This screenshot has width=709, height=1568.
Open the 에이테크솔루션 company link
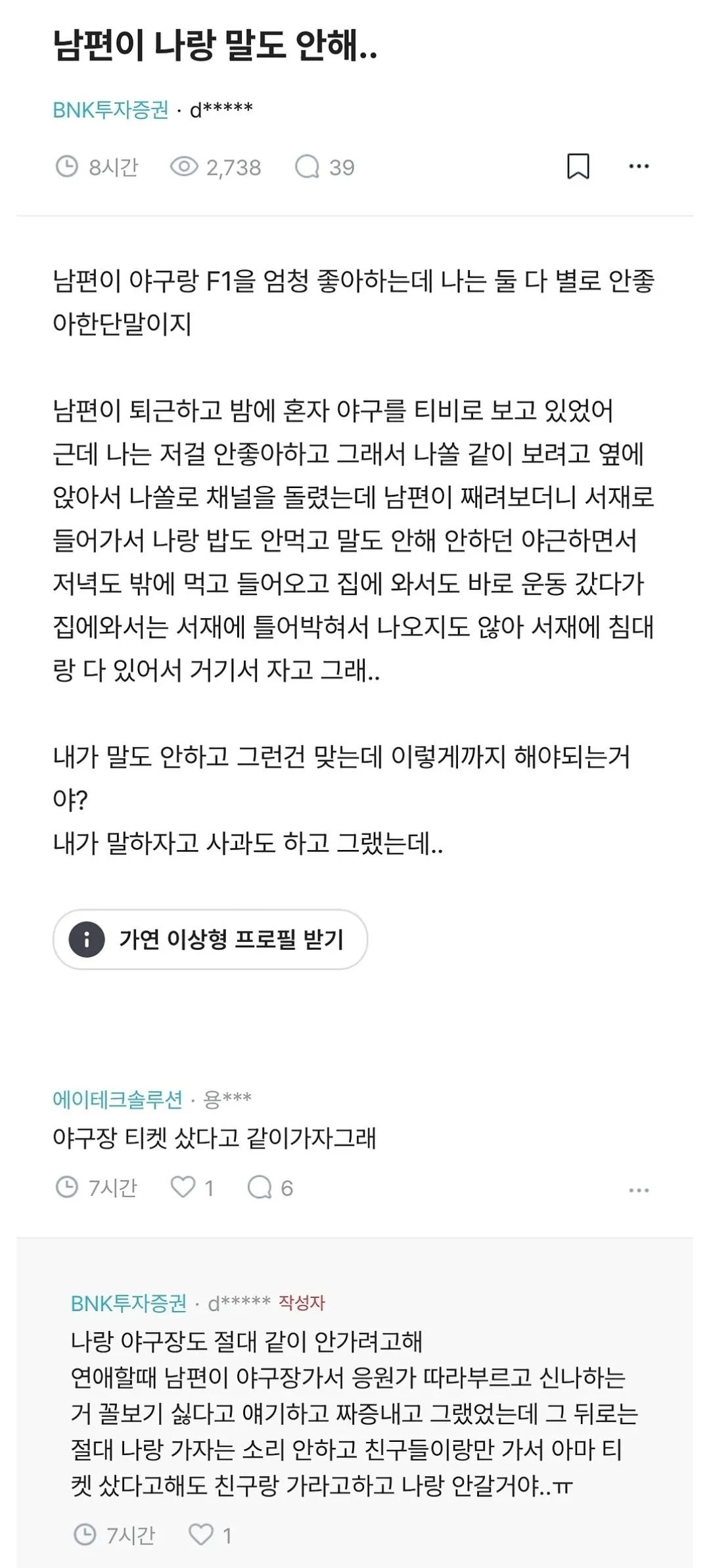tap(118, 1098)
